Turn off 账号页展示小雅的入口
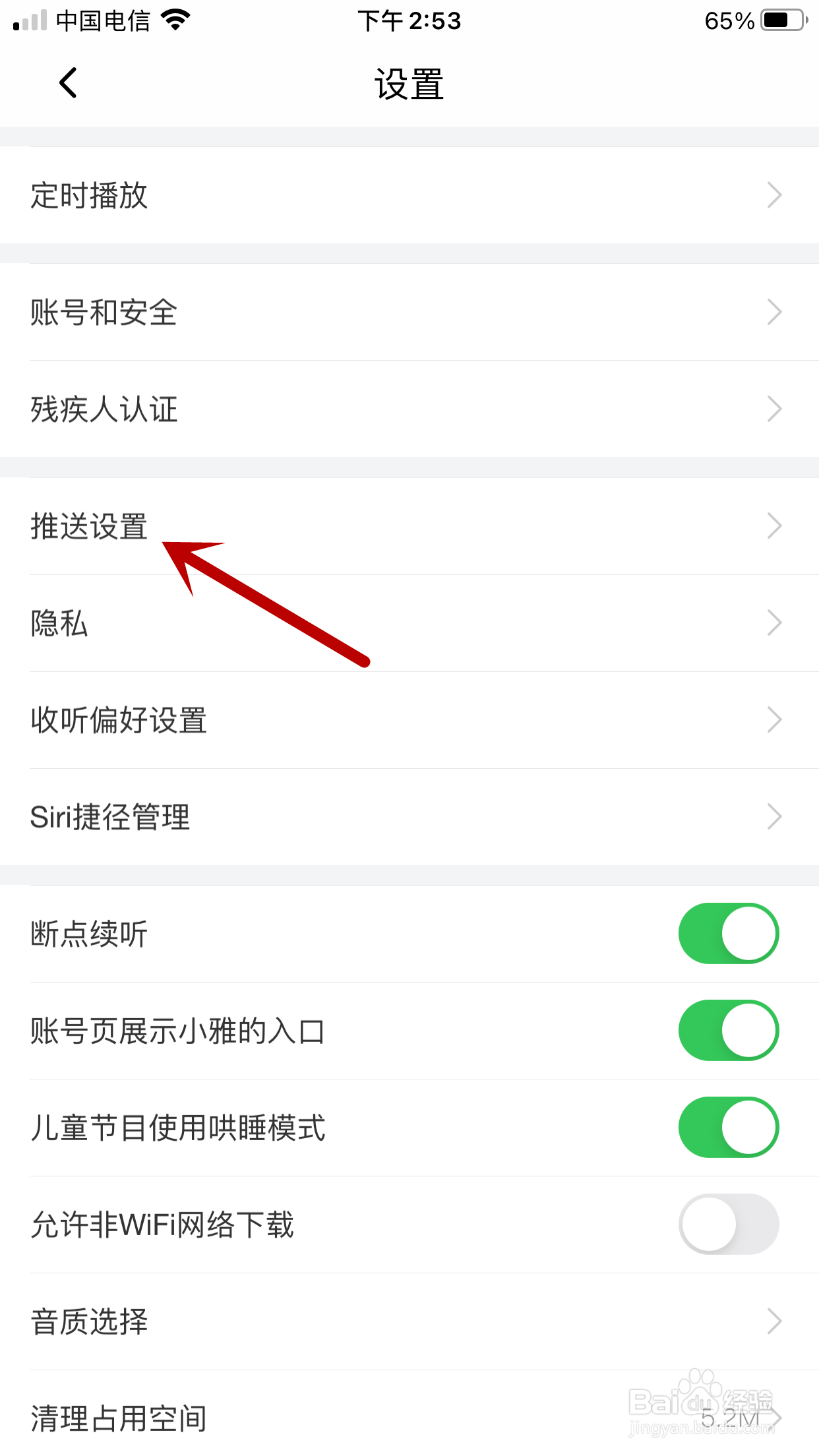 (727, 1030)
